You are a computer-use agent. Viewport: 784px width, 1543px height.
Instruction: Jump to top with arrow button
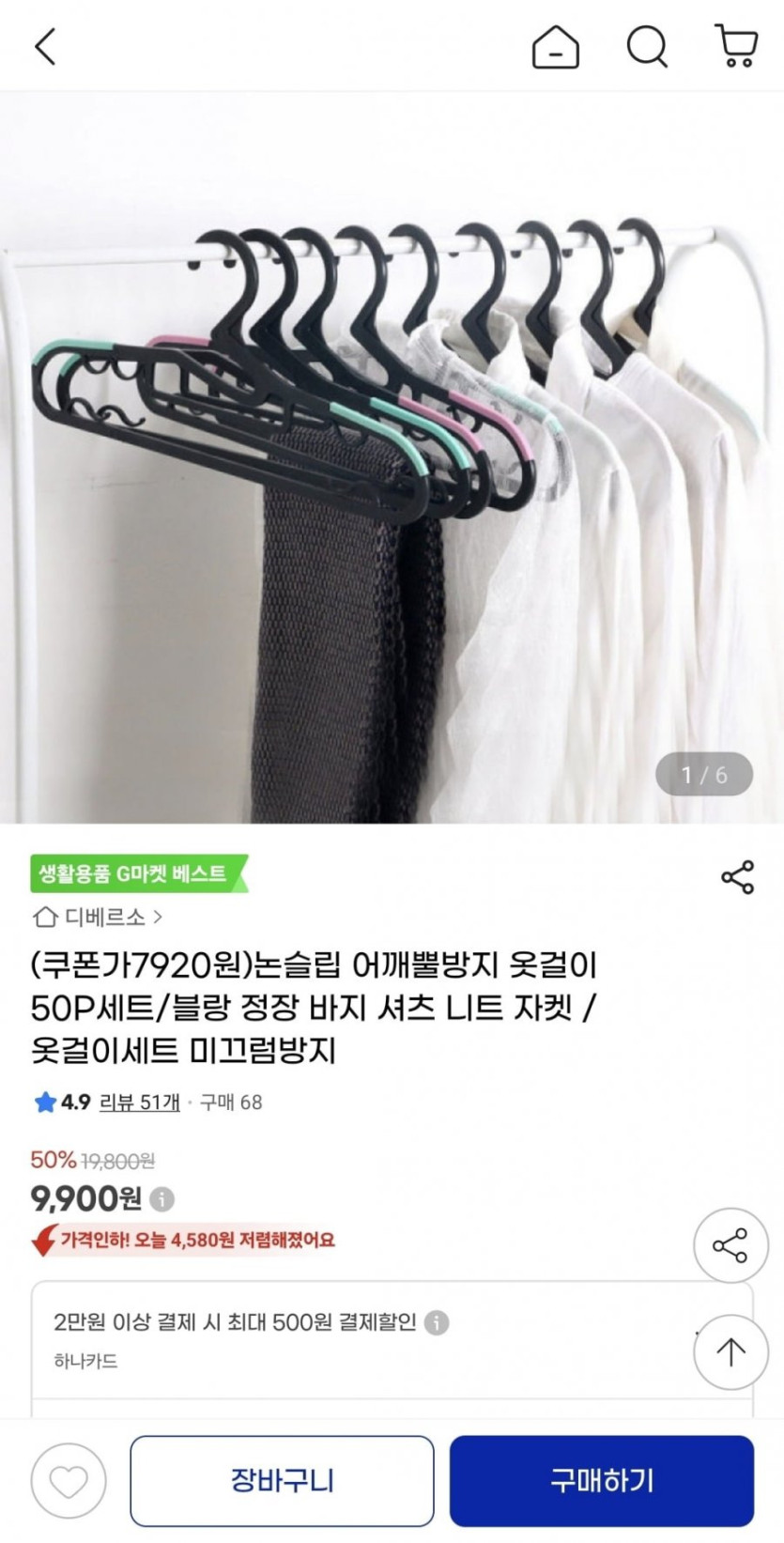(x=730, y=1351)
